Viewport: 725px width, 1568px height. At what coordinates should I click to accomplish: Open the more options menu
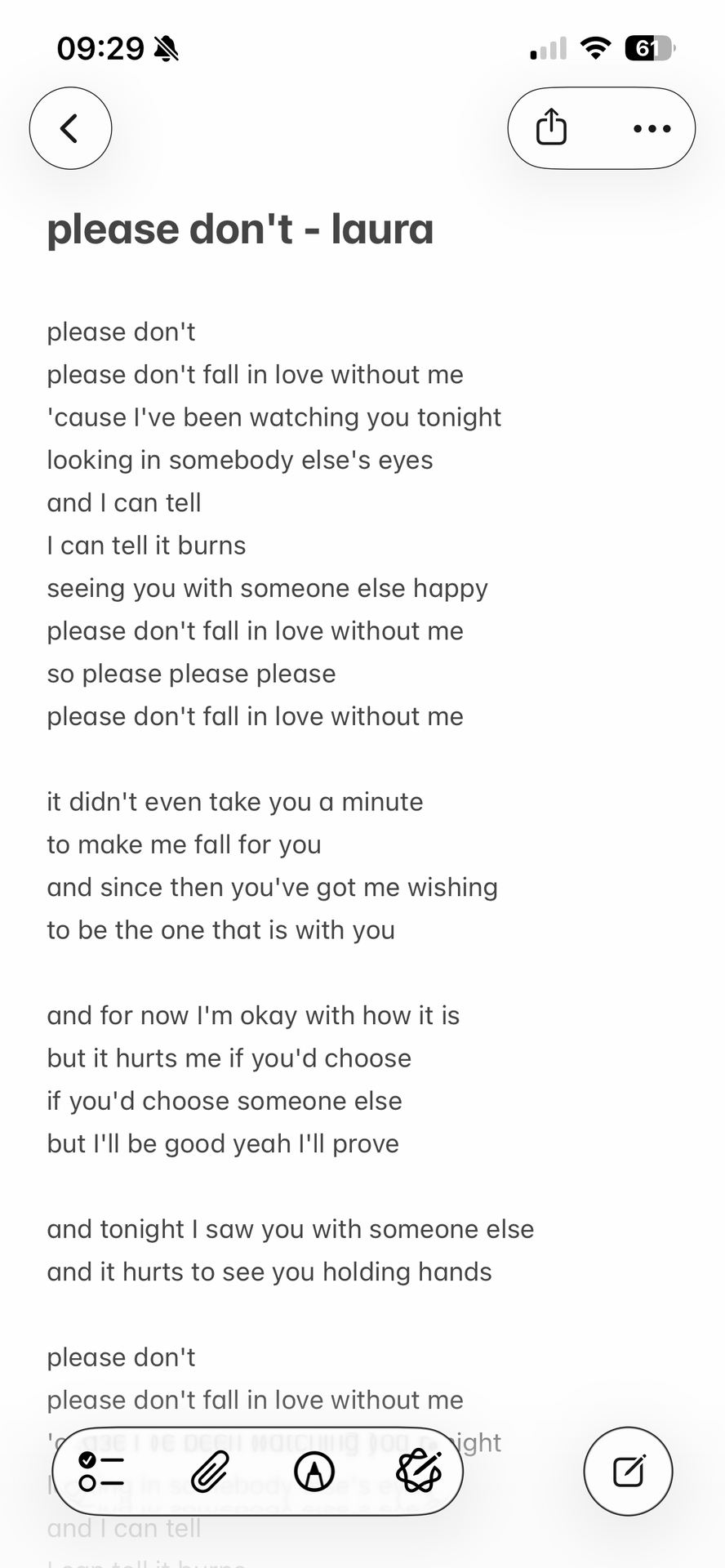[x=652, y=128]
